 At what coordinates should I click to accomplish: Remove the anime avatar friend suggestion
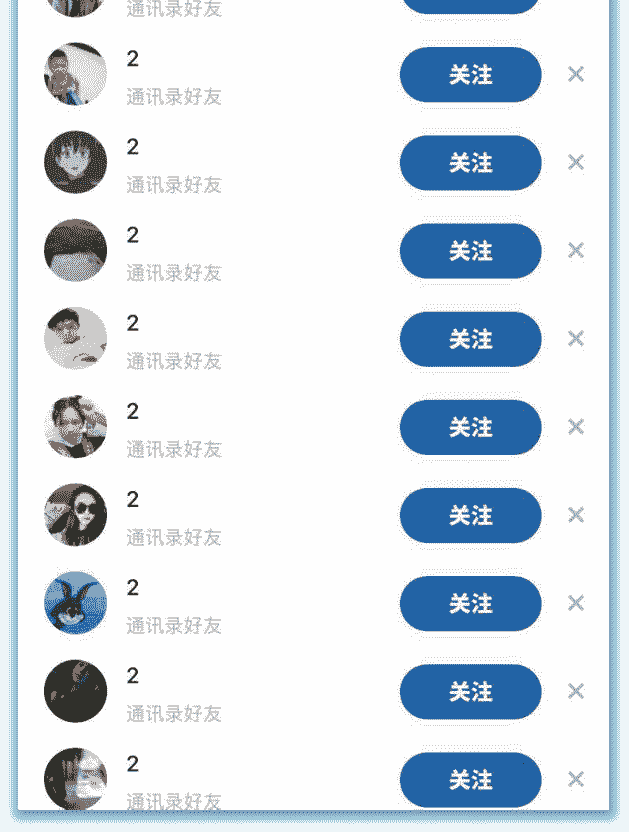coord(575,162)
